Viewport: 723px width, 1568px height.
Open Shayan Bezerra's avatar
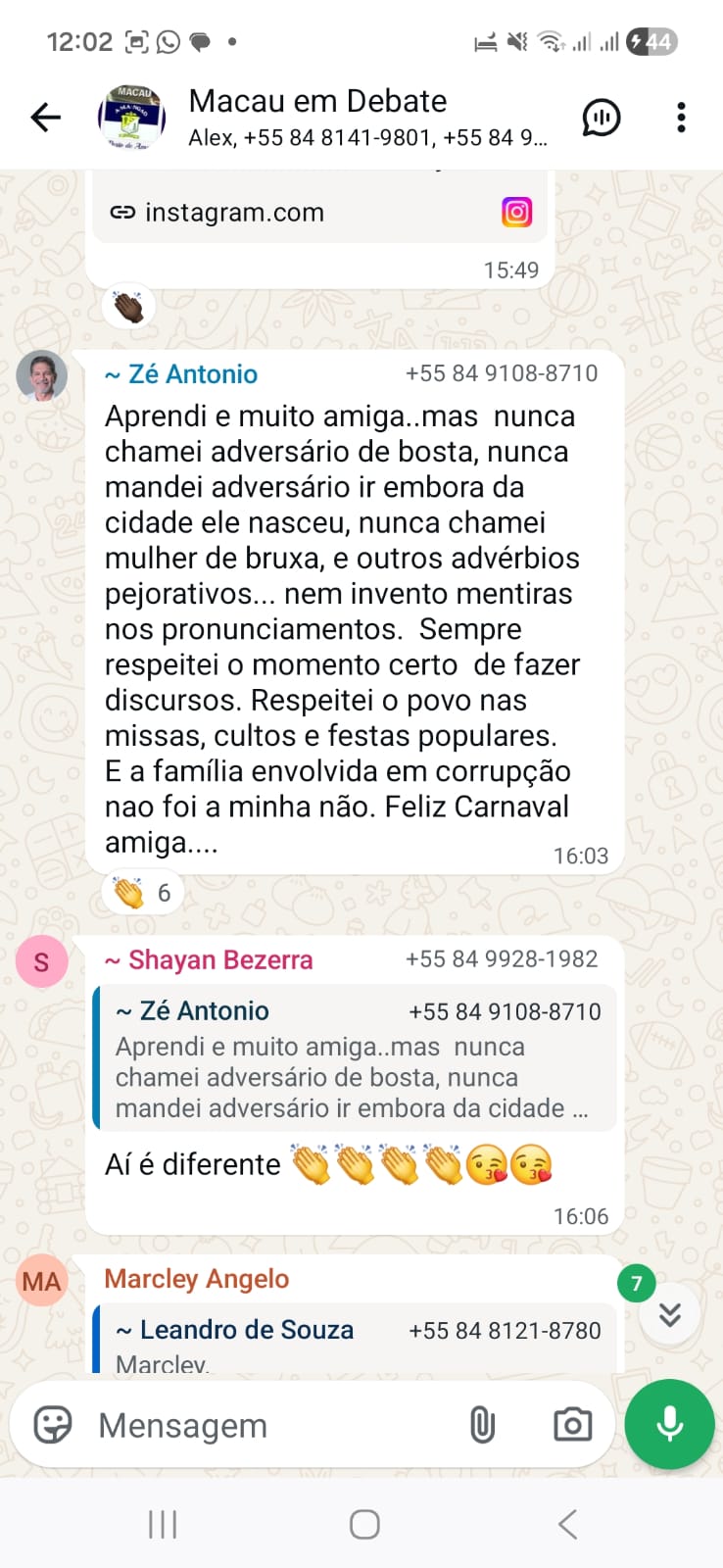42,961
